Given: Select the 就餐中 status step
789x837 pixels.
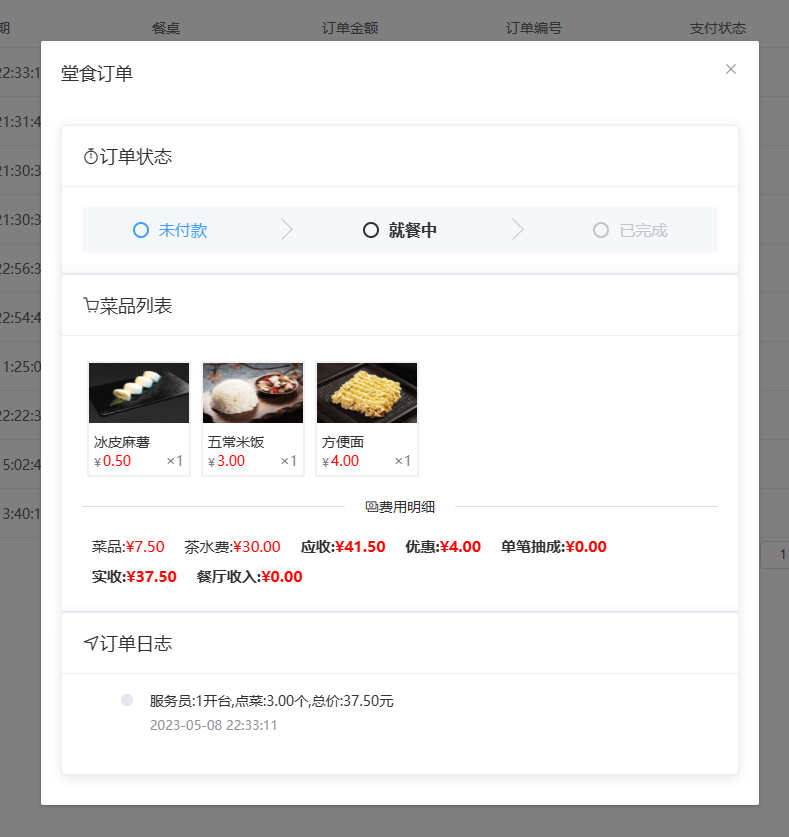Looking at the screenshot, I should pos(400,230).
